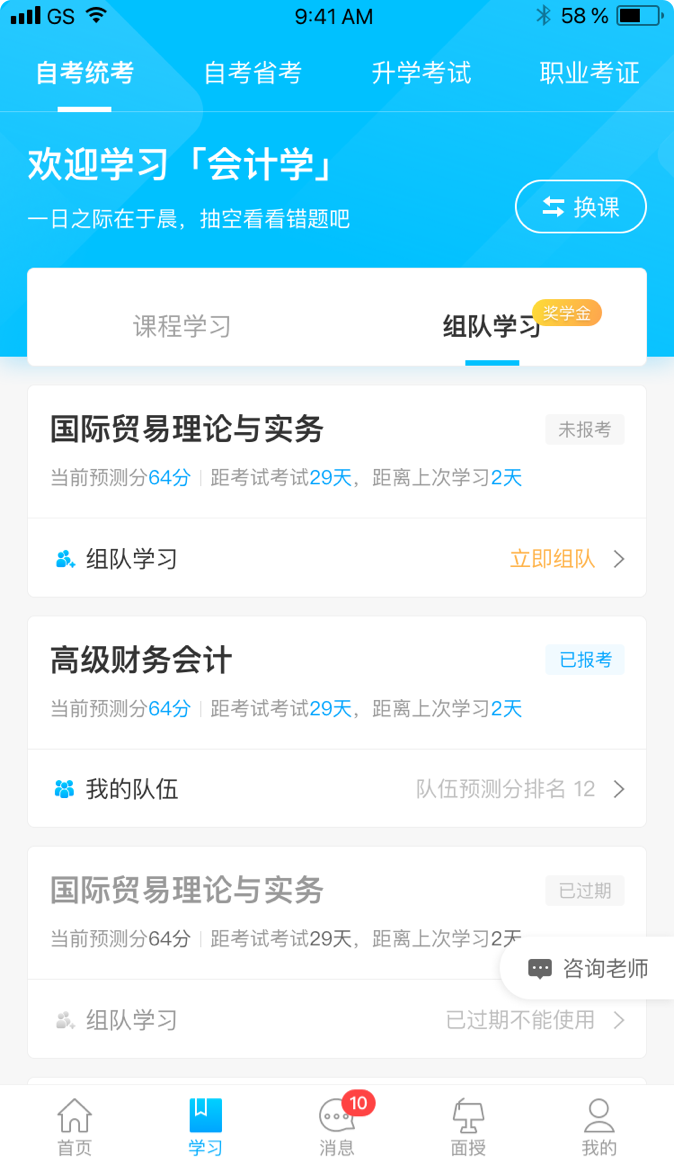Open the 高级财务会计 course card
674x1172 pixels.
pos(336,682)
